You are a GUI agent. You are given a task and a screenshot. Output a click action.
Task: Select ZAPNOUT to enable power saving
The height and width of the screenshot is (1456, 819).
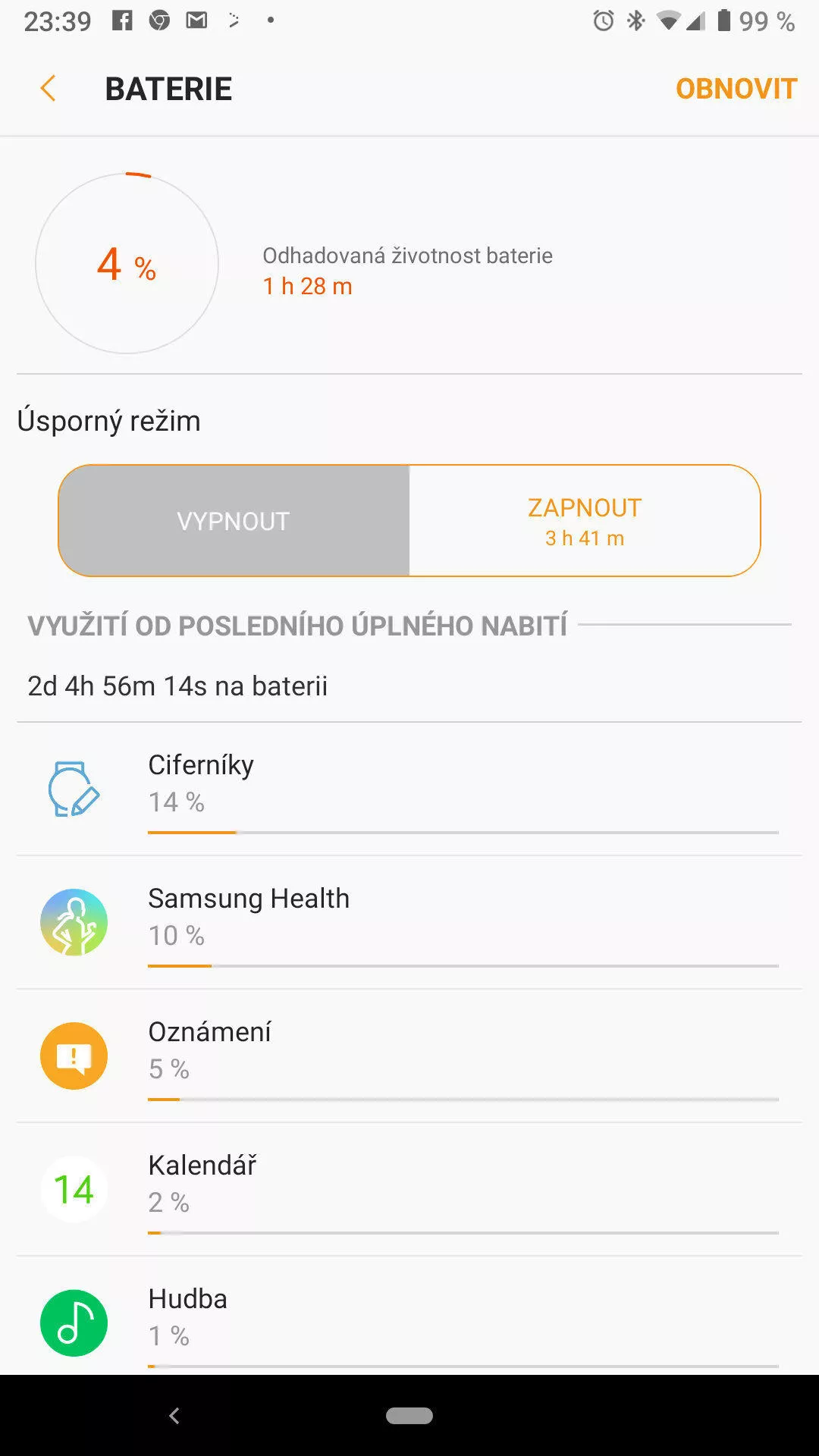585,521
